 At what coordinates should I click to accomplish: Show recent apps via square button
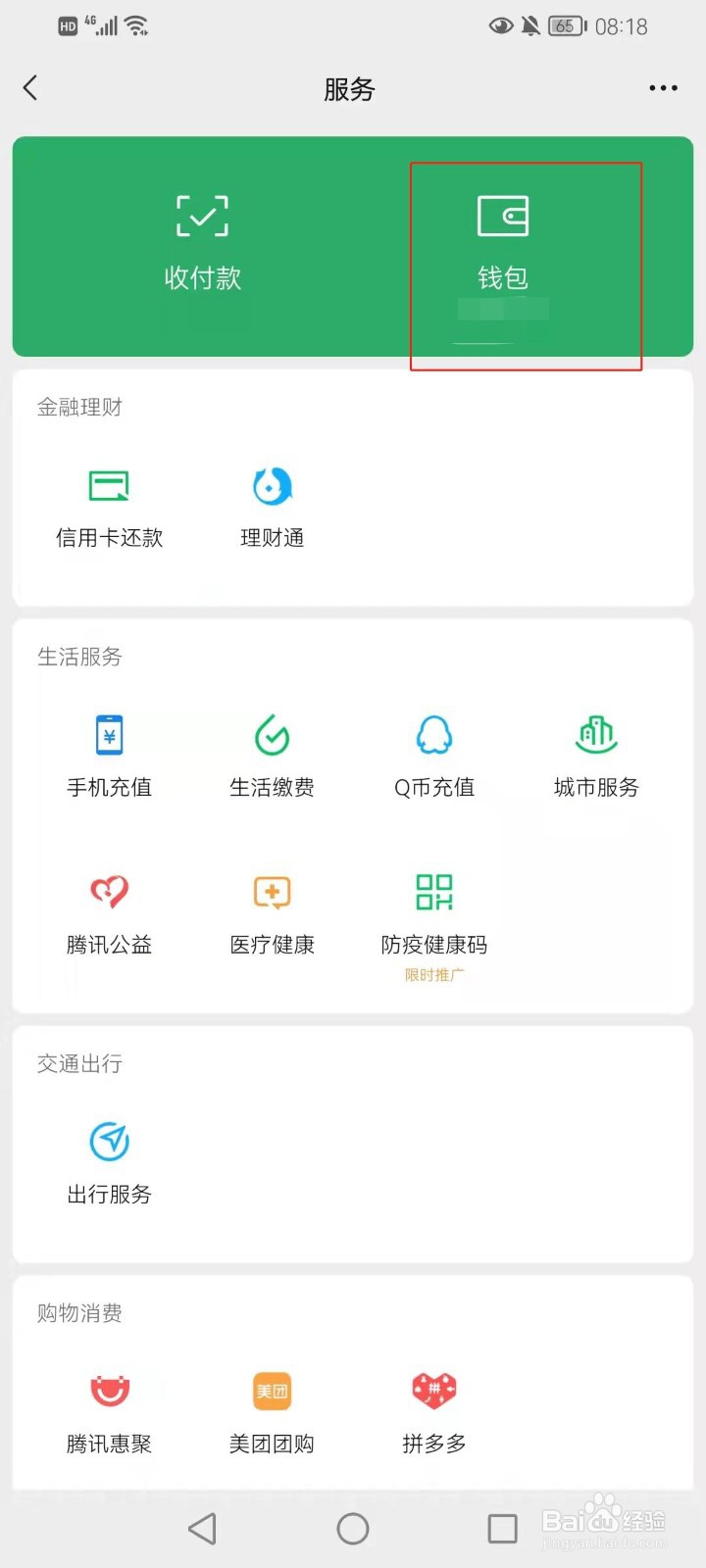coord(502,1529)
